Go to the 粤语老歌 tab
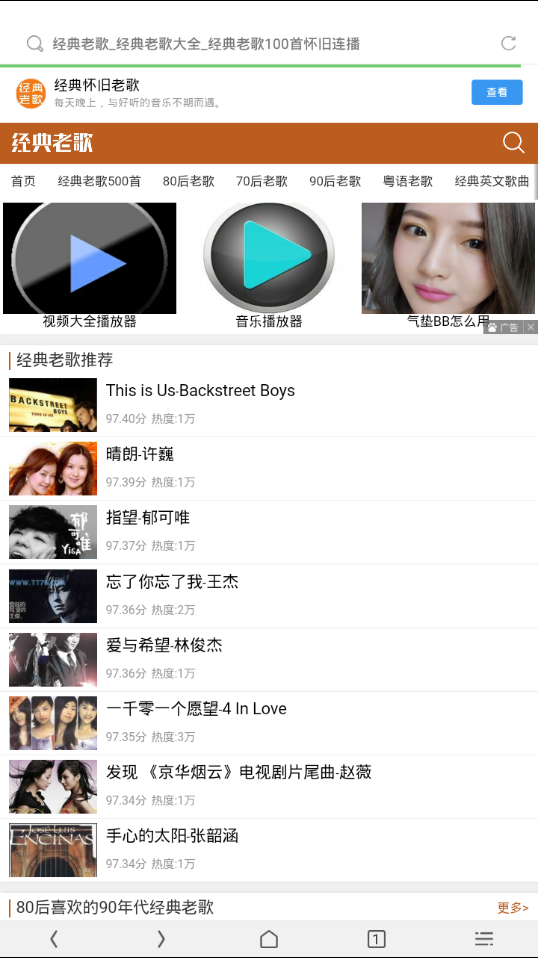The height and width of the screenshot is (958, 538). [408, 181]
